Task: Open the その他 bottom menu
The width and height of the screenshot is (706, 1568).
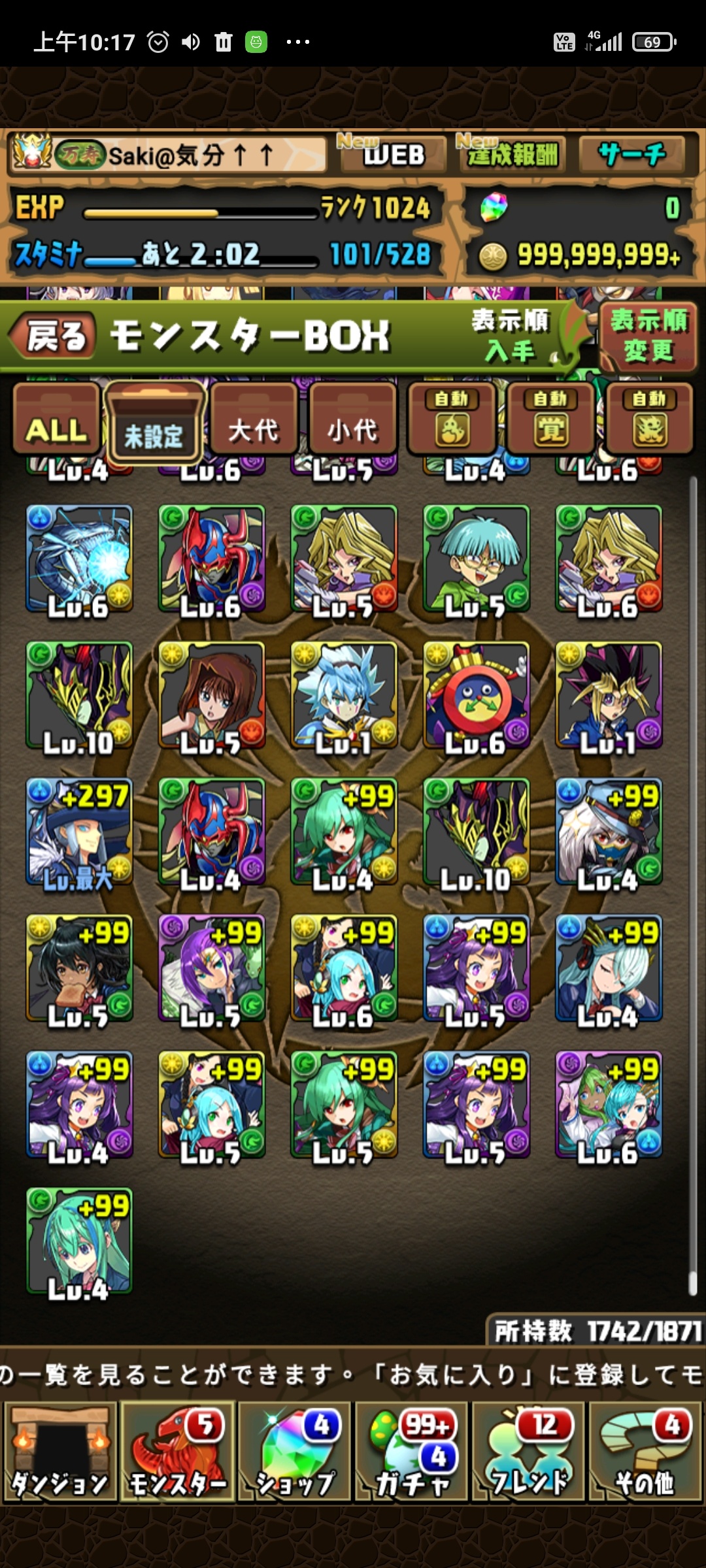Action: 645,1450
